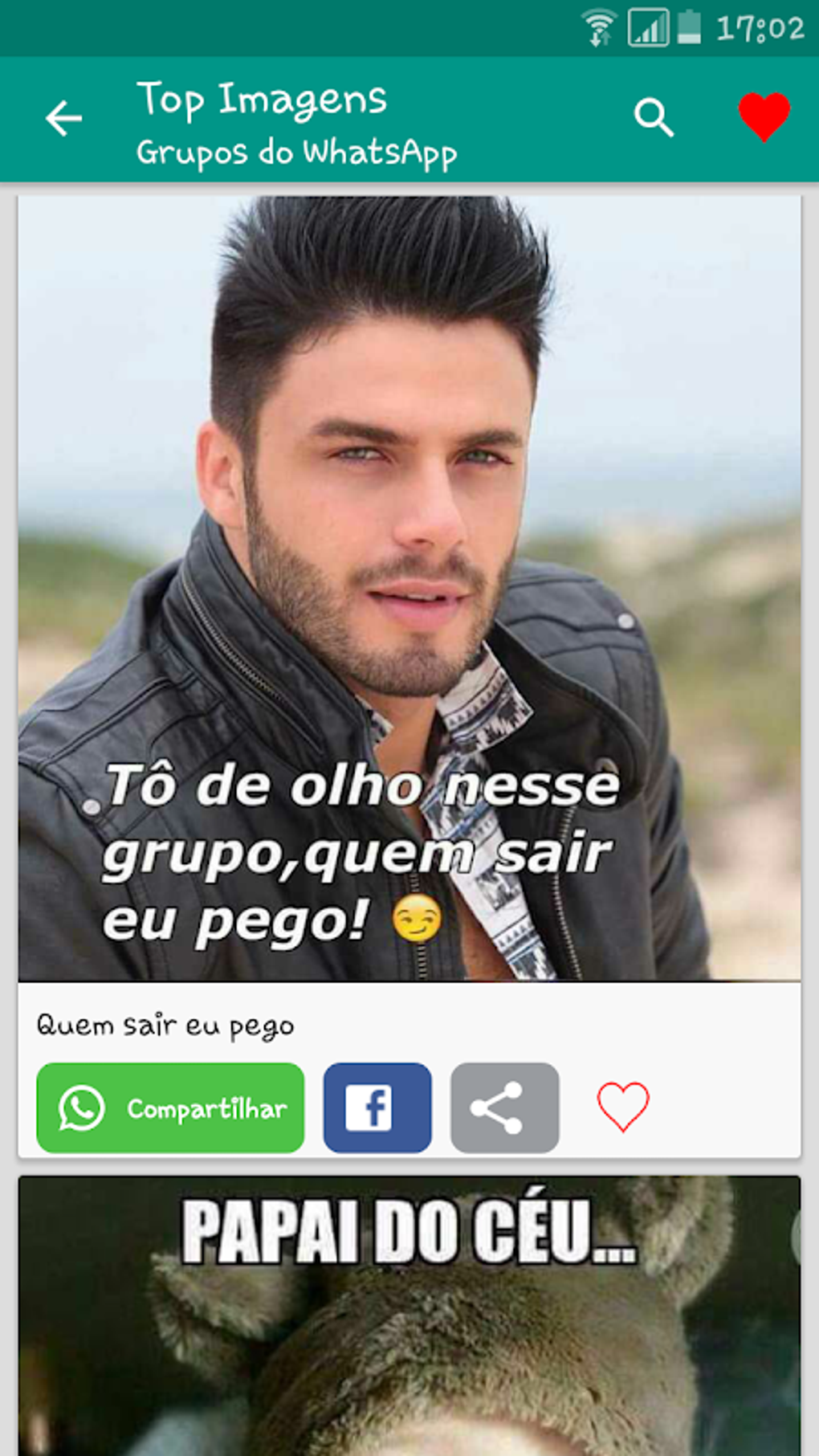The image size is (819, 1456).
Task: Tap the WhatsApp Compartilhar button
Action: [170, 1108]
